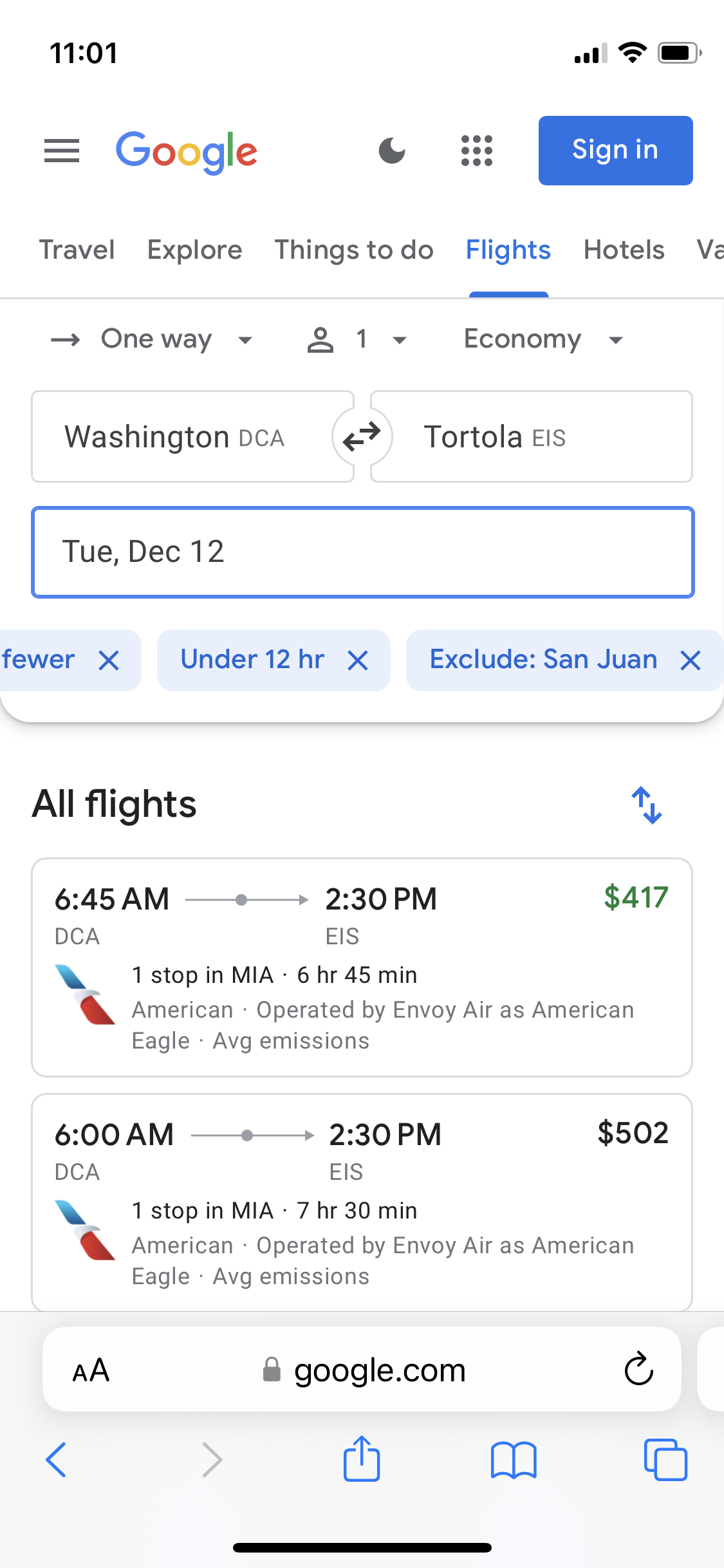Reload the page in Safari
Viewport: 724px width, 1568px height.
coord(639,1369)
